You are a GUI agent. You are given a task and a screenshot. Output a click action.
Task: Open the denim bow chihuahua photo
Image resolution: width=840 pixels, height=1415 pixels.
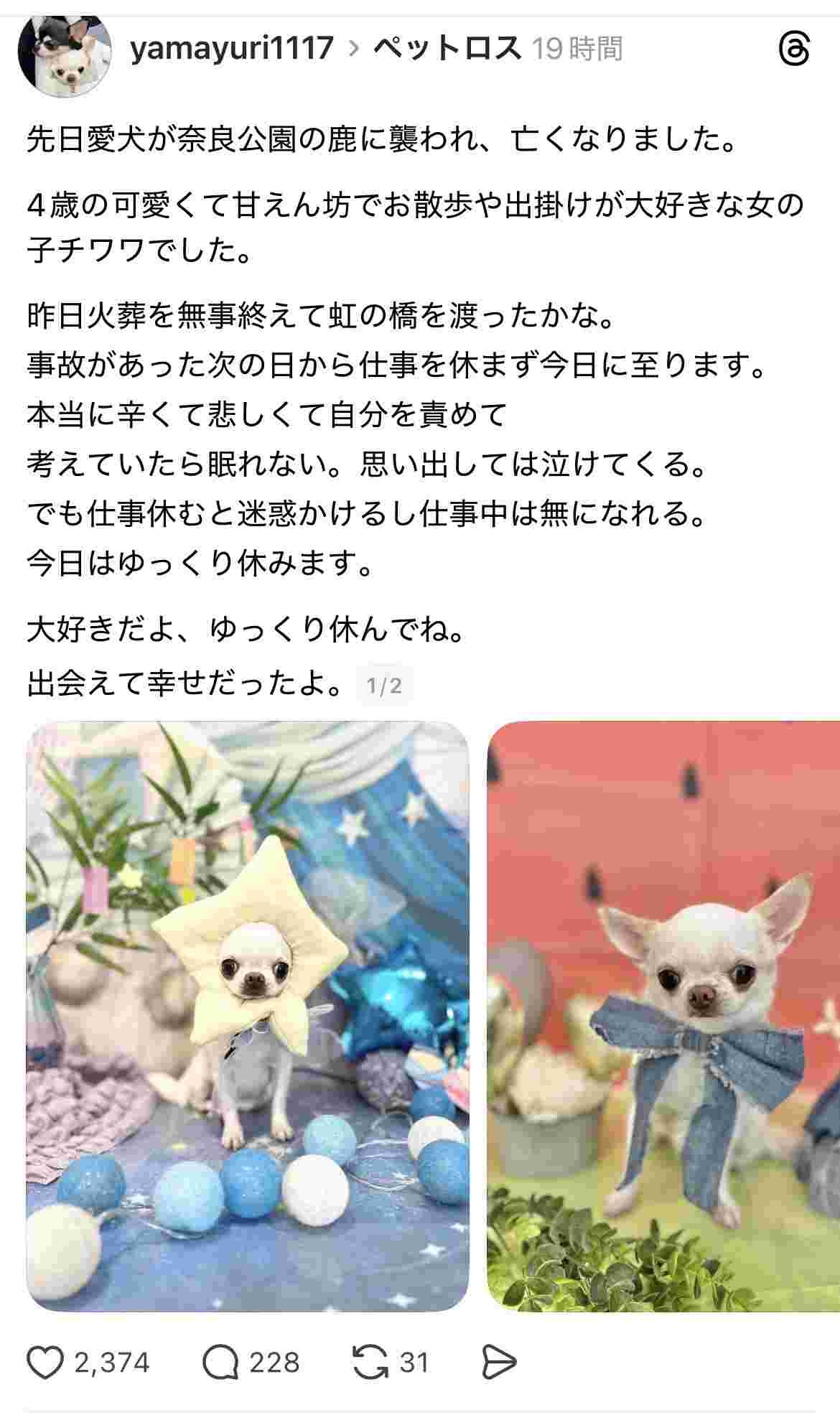[x=663, y=1016]
